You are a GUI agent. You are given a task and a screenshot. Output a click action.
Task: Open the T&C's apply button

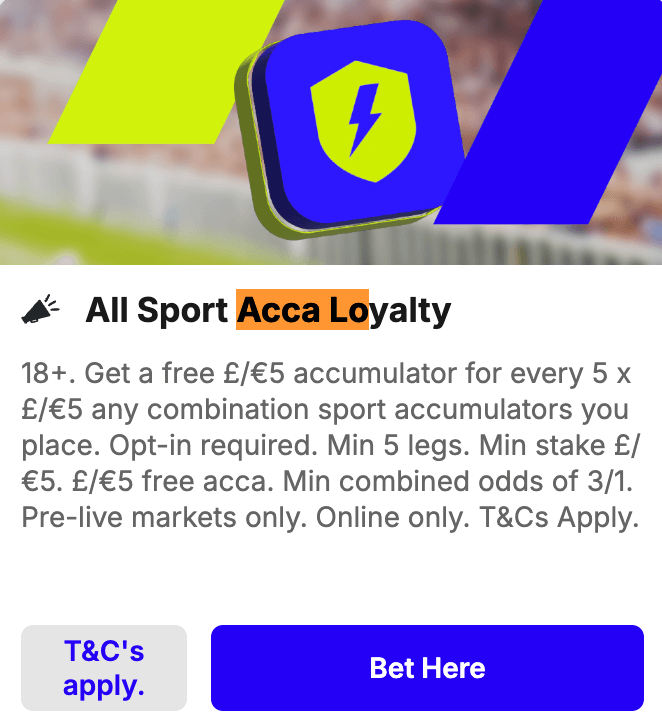pyautogui.click(x=104, y=668)
